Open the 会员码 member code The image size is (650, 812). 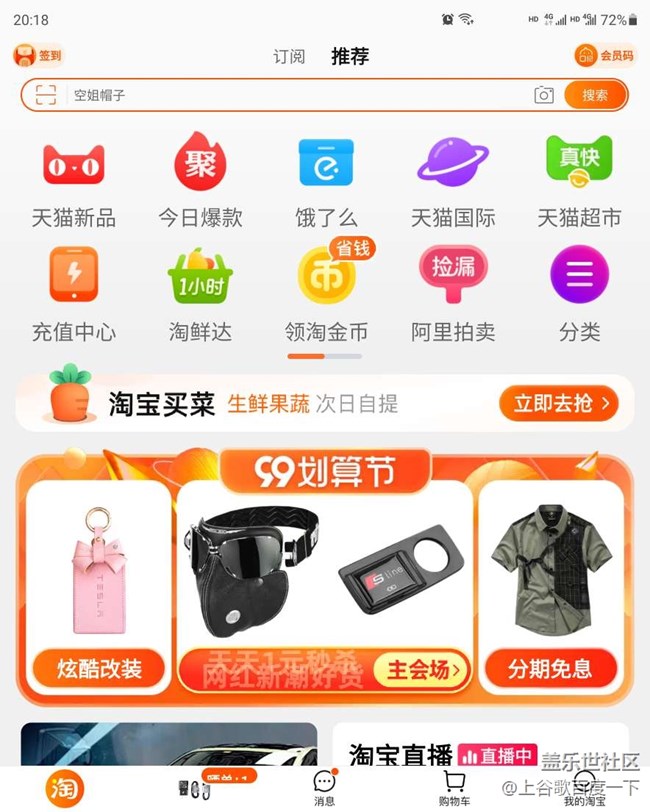coord(604,55)
